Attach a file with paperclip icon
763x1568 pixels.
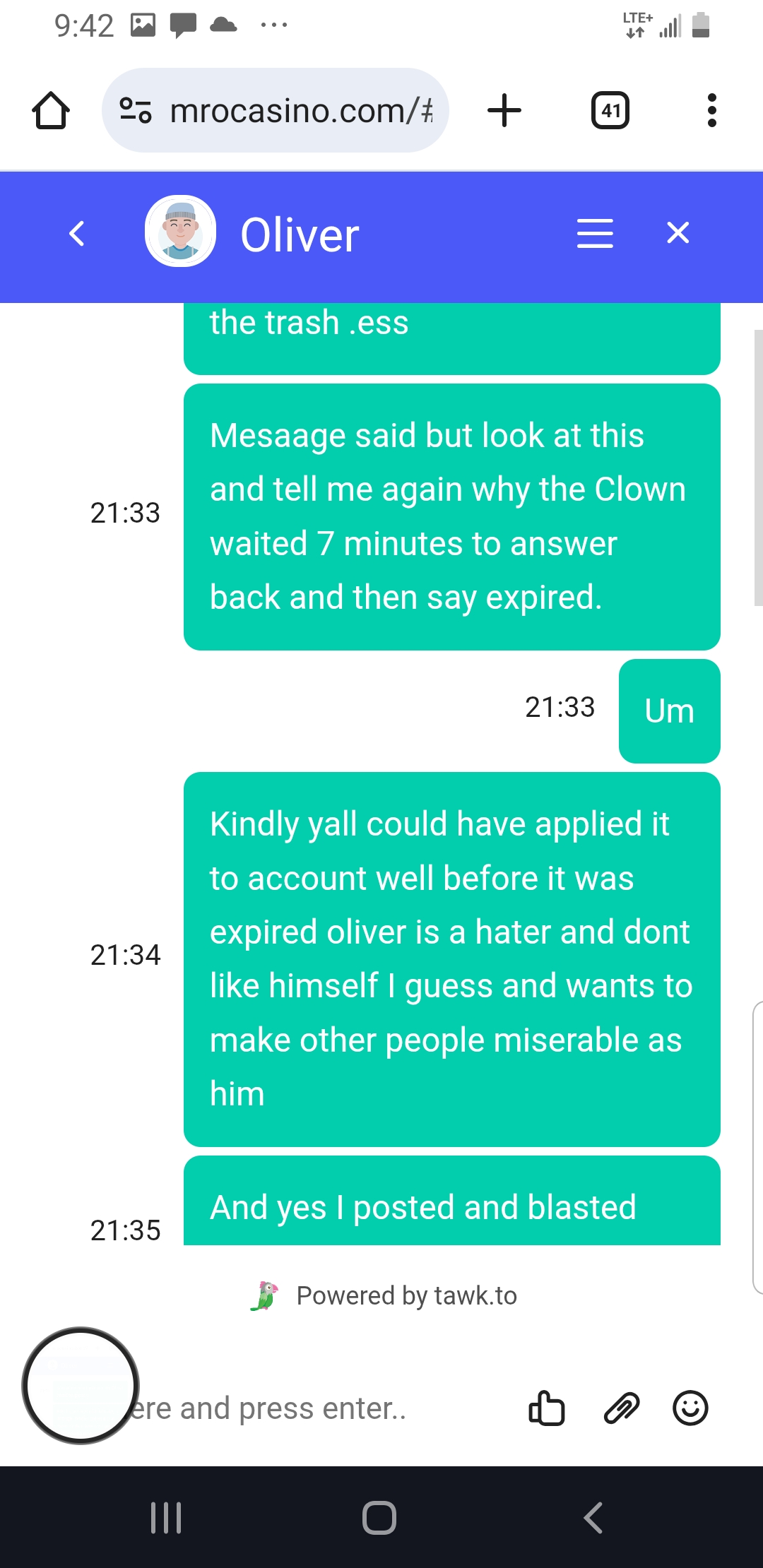coord(621,1408)
